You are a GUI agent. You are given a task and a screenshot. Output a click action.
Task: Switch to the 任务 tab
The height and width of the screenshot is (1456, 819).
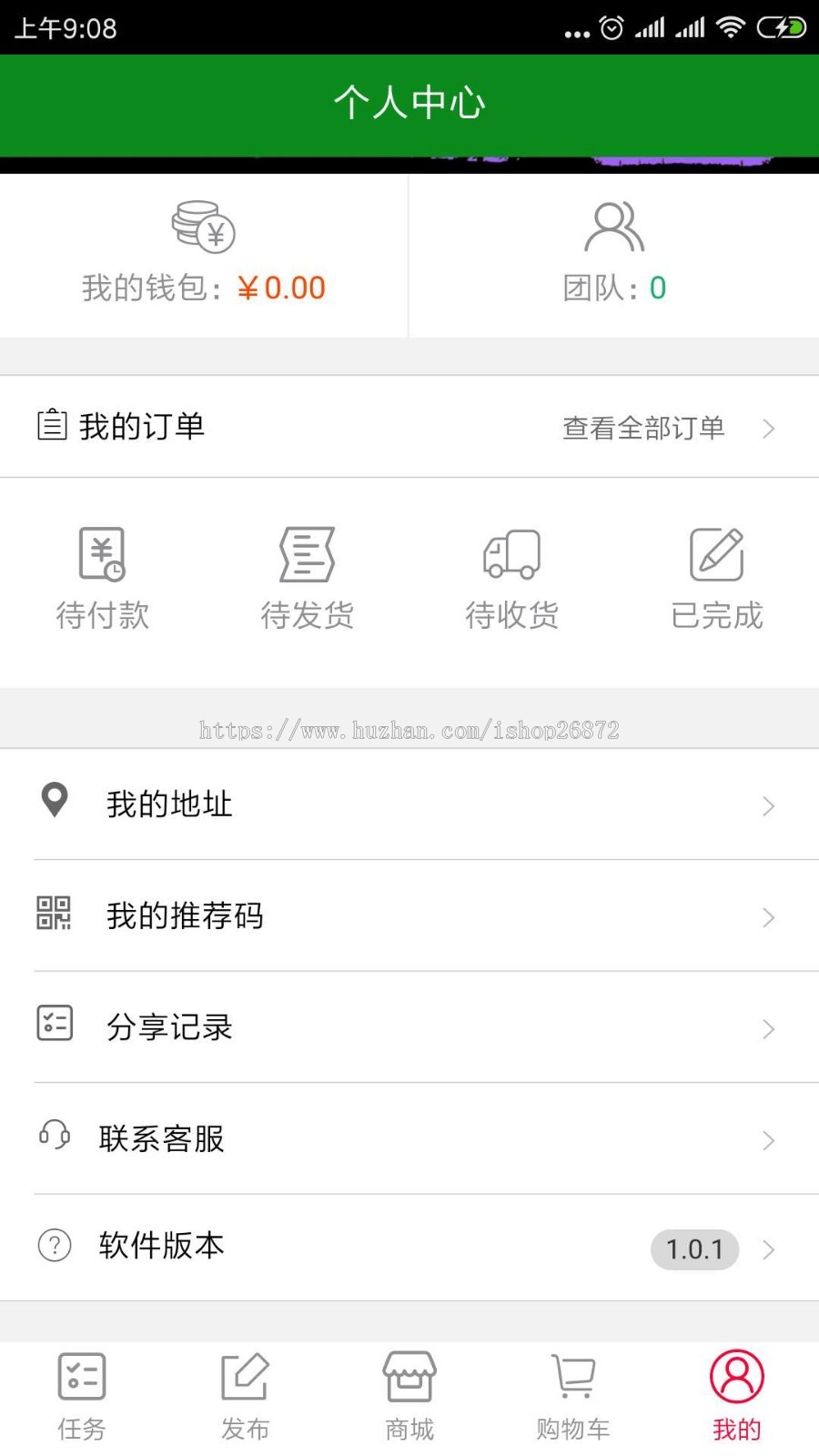click(82, 1399)
